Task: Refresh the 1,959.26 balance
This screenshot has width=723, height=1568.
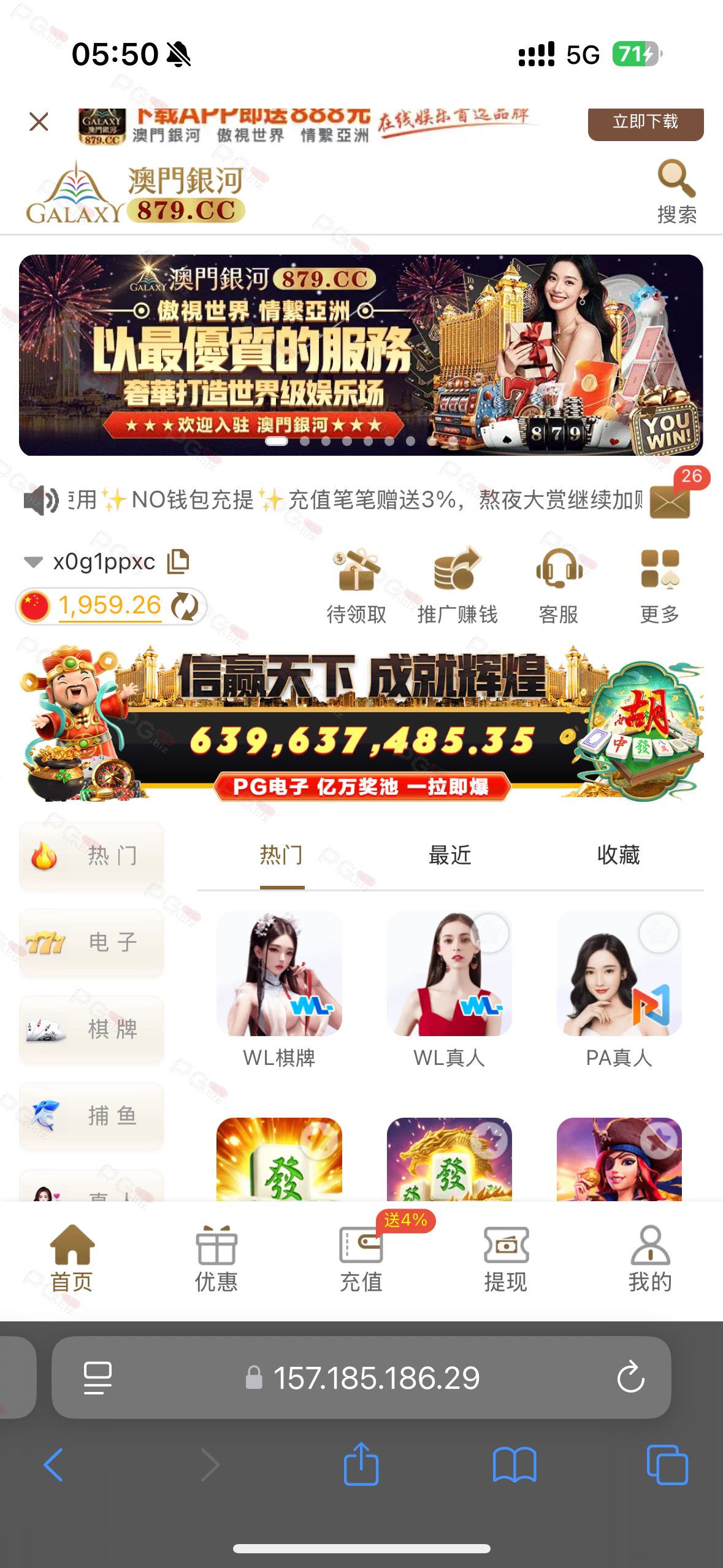Action: pos(185,606)
